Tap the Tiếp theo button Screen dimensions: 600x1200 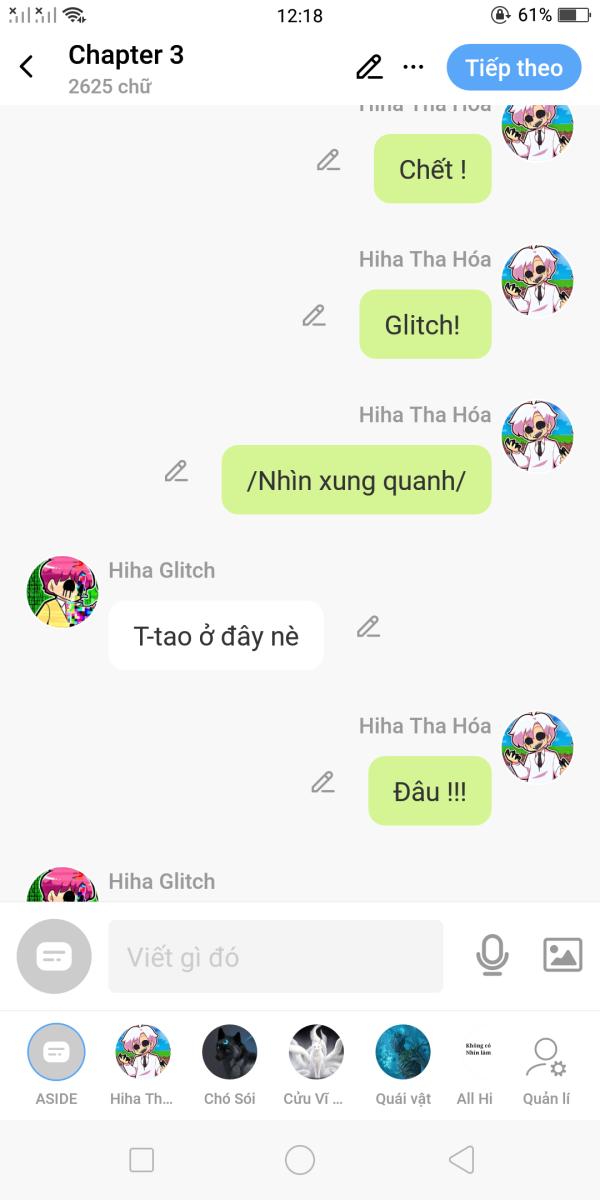point(514,68)
